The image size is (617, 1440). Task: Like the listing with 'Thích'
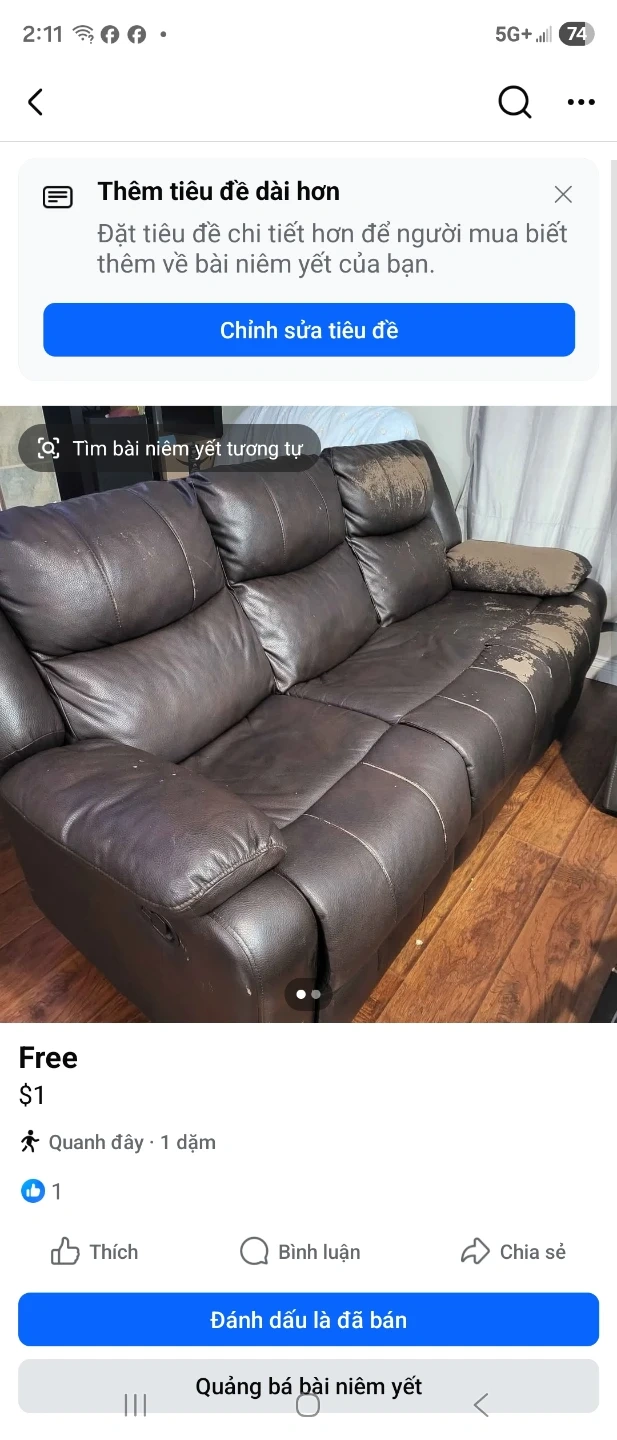click(x=94, y=1252)
